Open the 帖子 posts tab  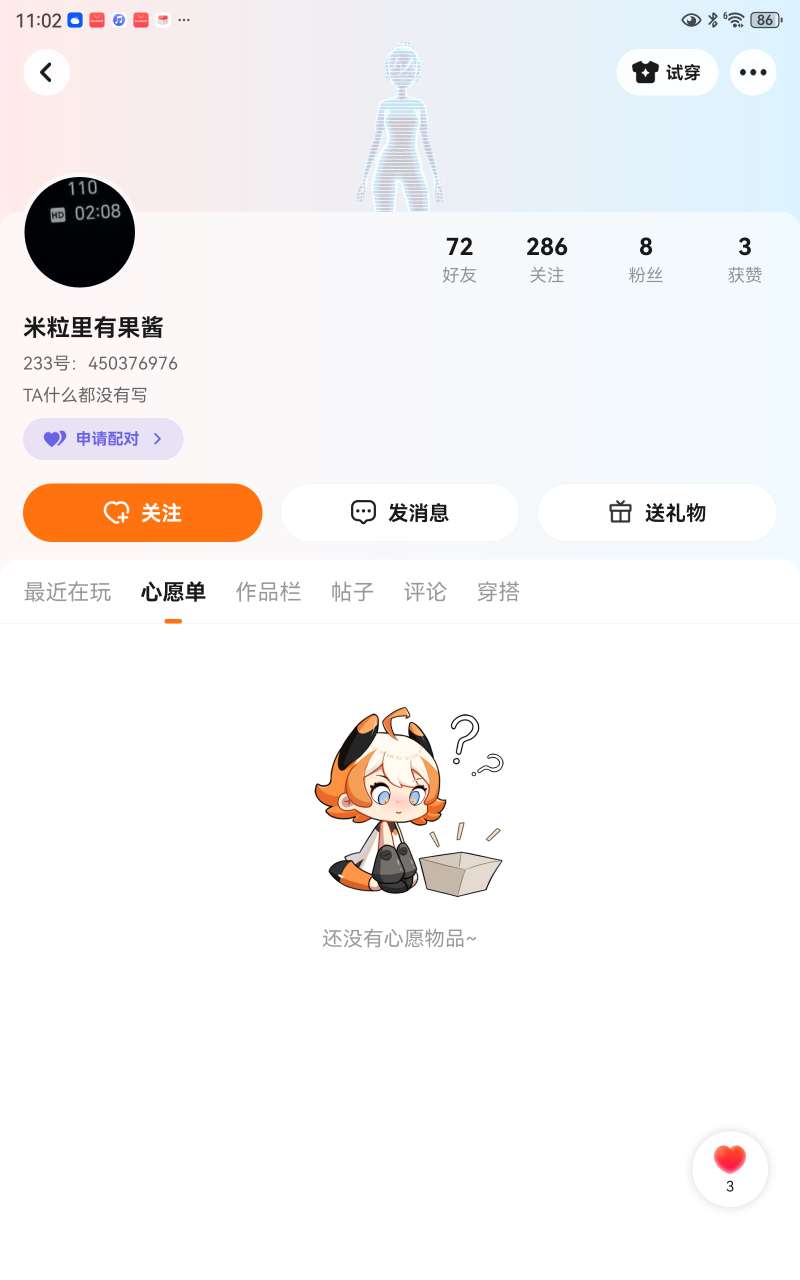tap(352, 592)
